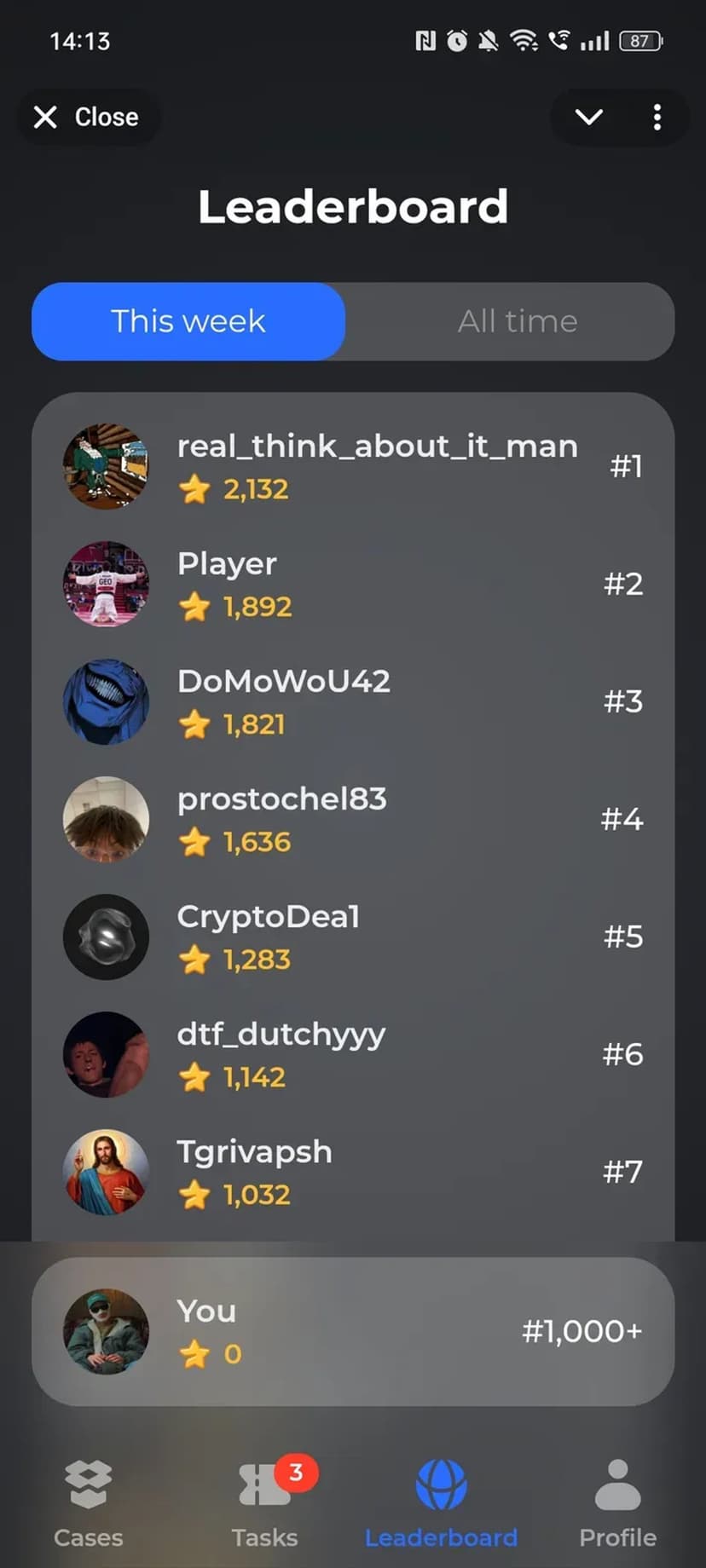Tap the Leaderboard bottom nav item
The image size is (706, 1568).
pos(441,1502)
